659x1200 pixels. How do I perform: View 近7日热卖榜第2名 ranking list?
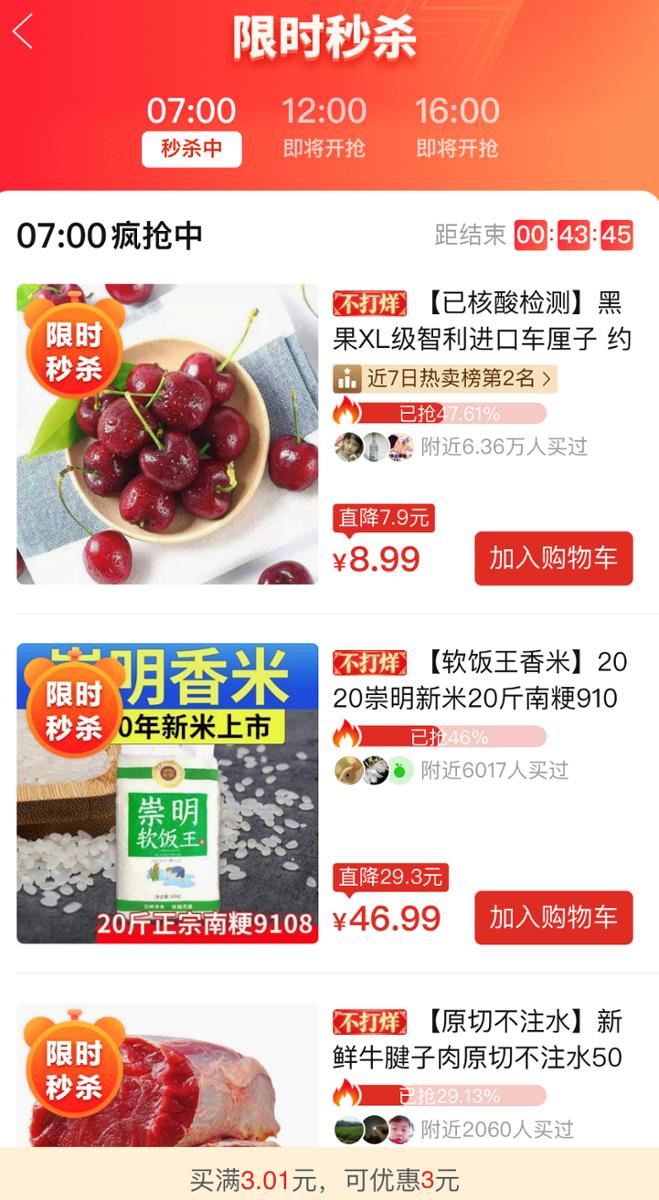tap(444, 379)
